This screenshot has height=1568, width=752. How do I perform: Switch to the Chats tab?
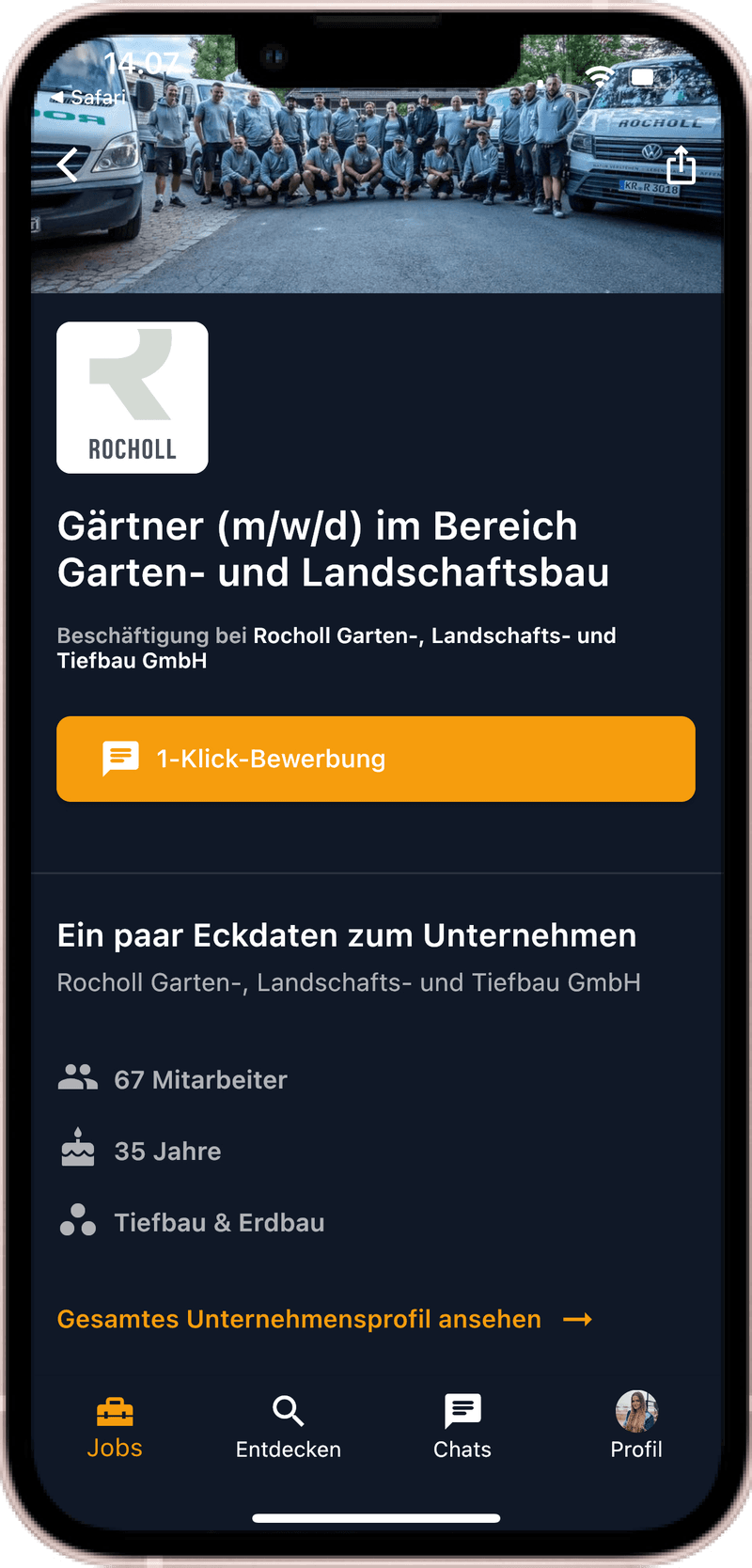pos(462,1428)
